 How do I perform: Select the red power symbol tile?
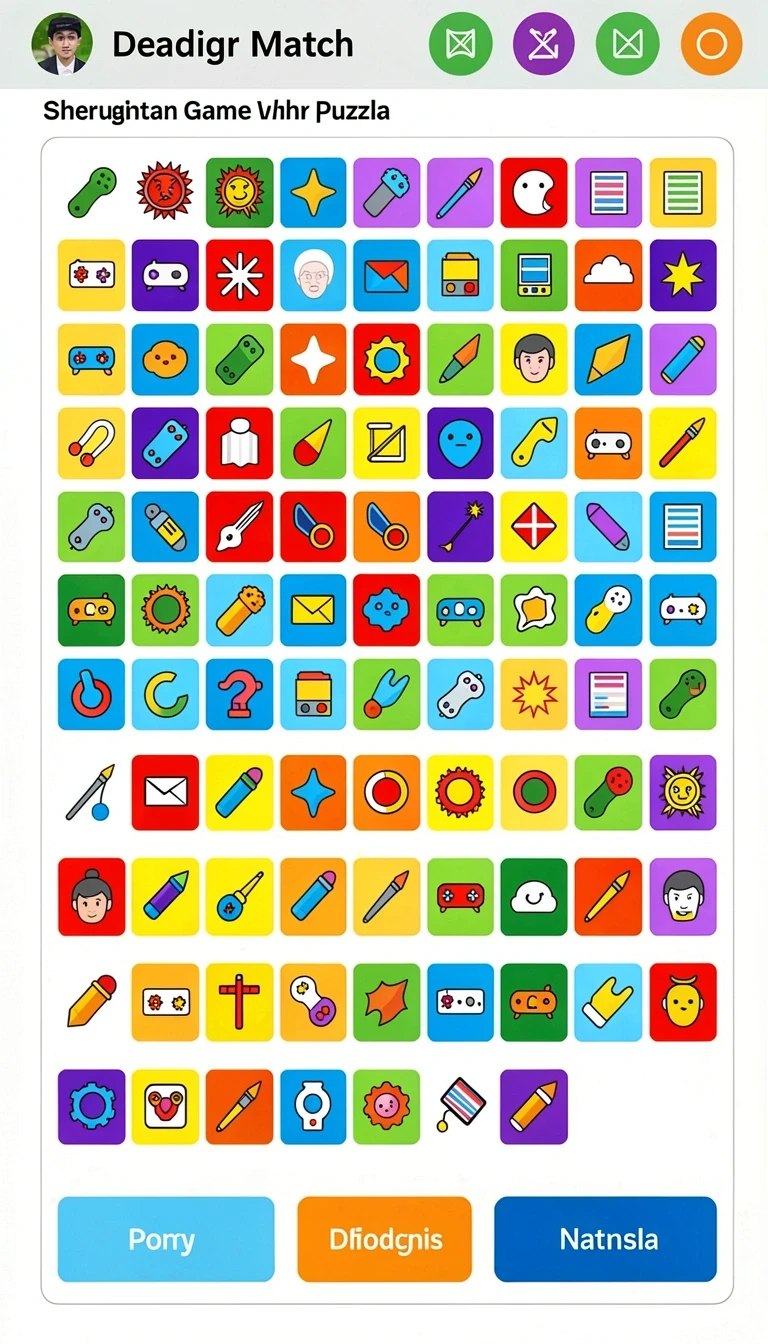pyautogui.click(x=91, y=693)
